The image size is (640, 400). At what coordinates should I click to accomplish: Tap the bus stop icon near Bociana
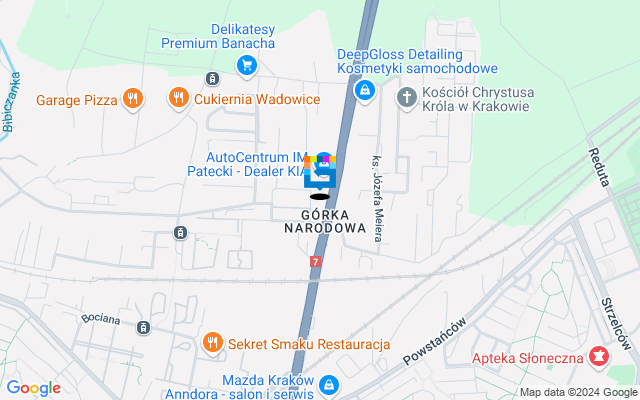pyautogui.click(x=144, y=327)
